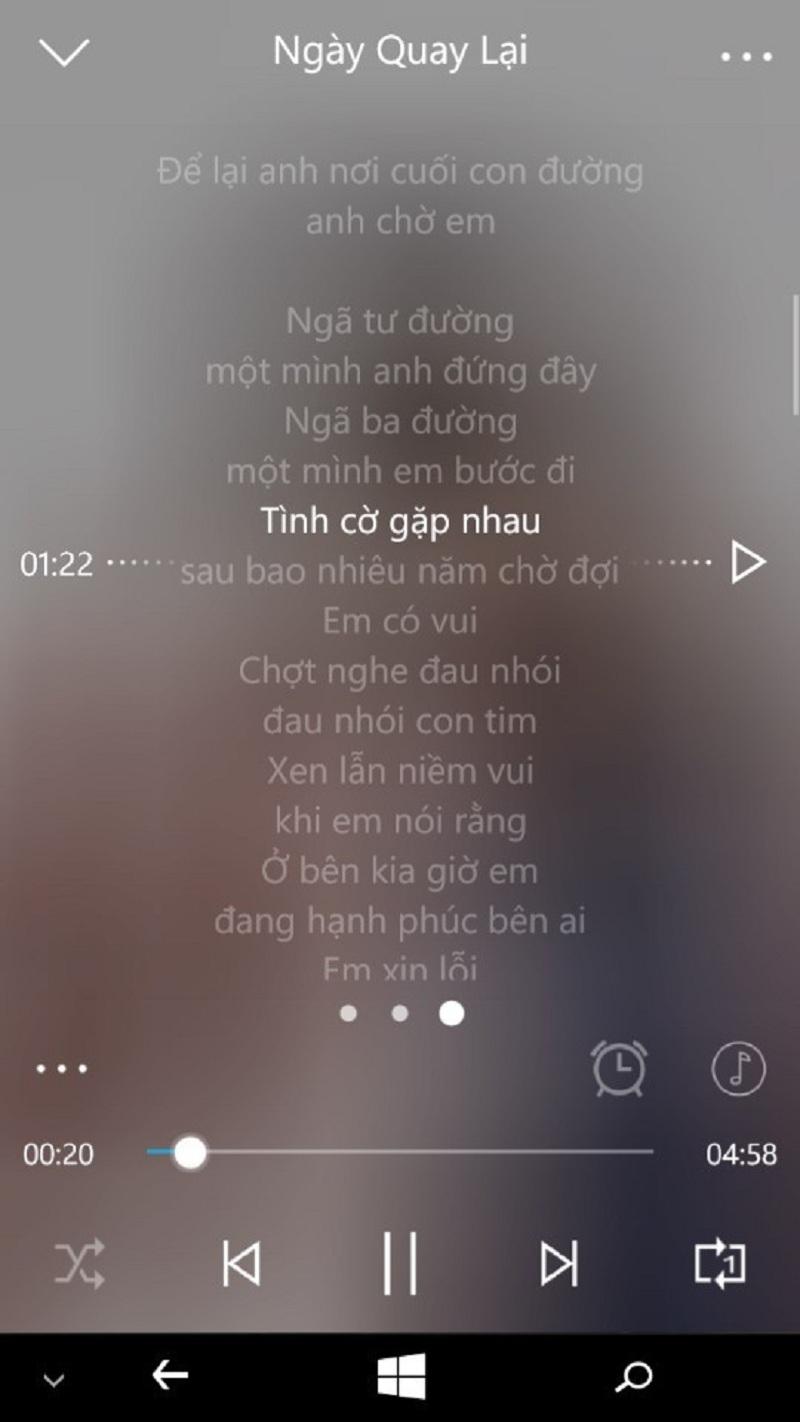Skip to the next track
800x1422 pixels.
pyautogui.click(x=559, y=1264)
